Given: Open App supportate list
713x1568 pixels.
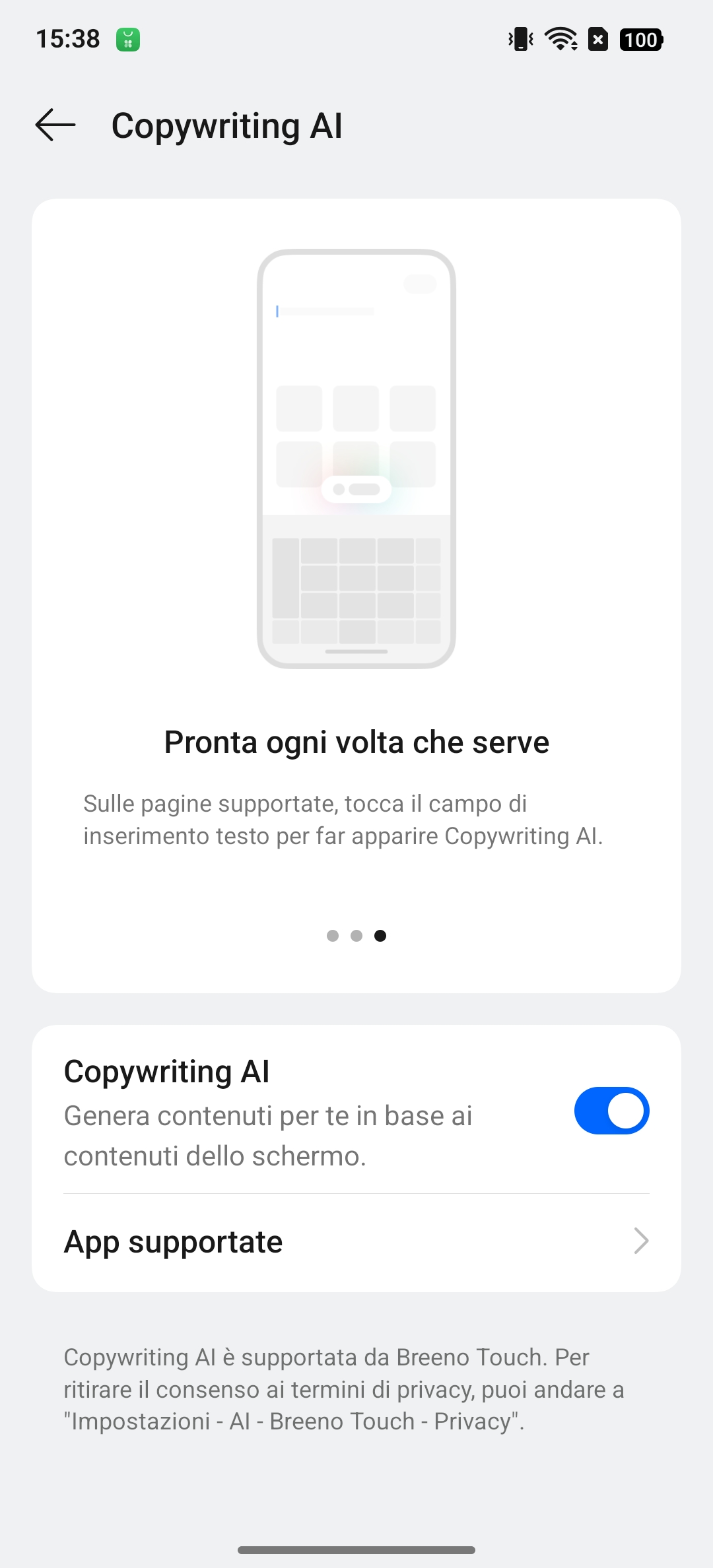Looking at the screenshot, I should [x=356, y=1242].
